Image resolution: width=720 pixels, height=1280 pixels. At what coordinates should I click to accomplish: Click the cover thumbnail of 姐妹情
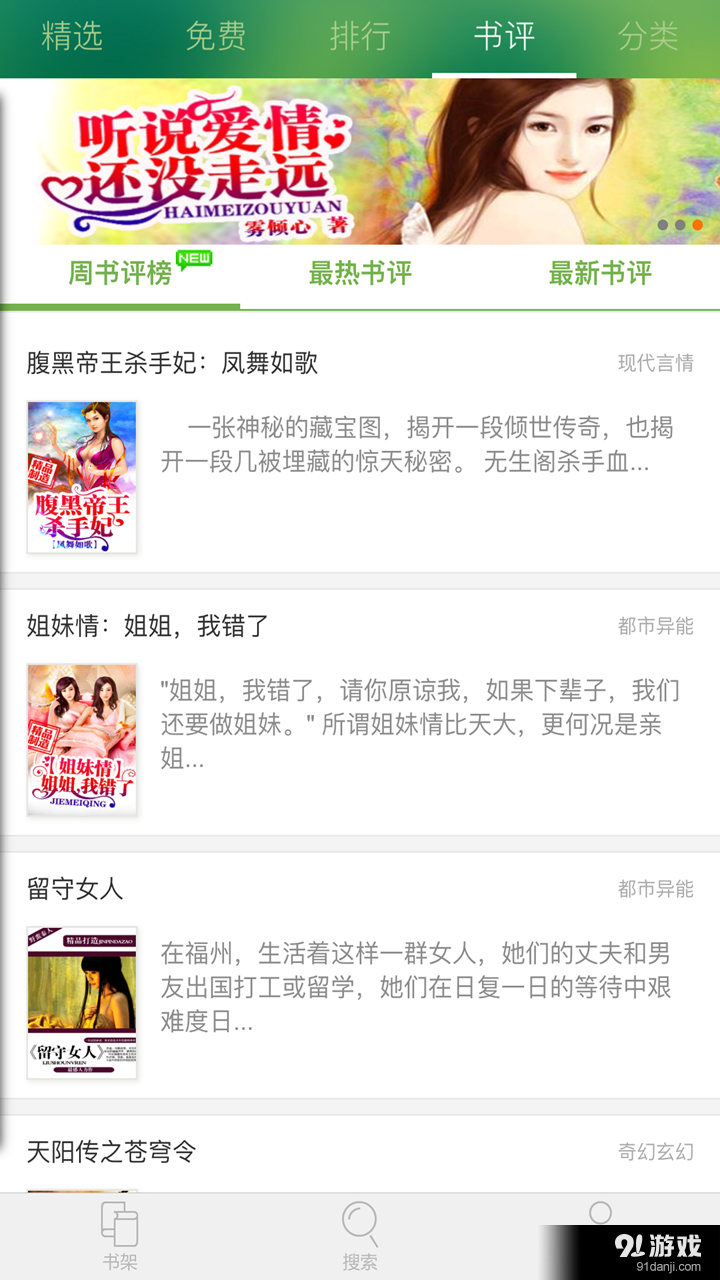click(x=83, y=740)
